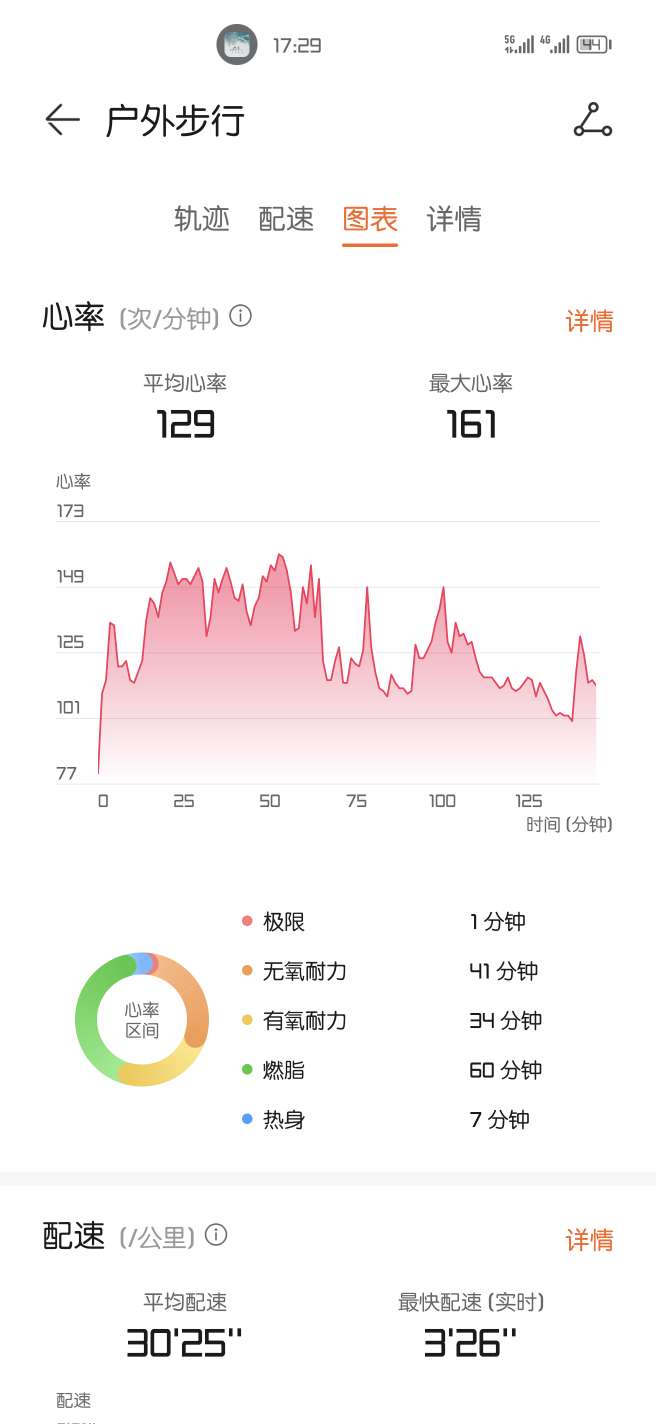Screen dimensions: 656x1424
Task: Go back using the top-left arrow
Action: (x=62, y=120)
